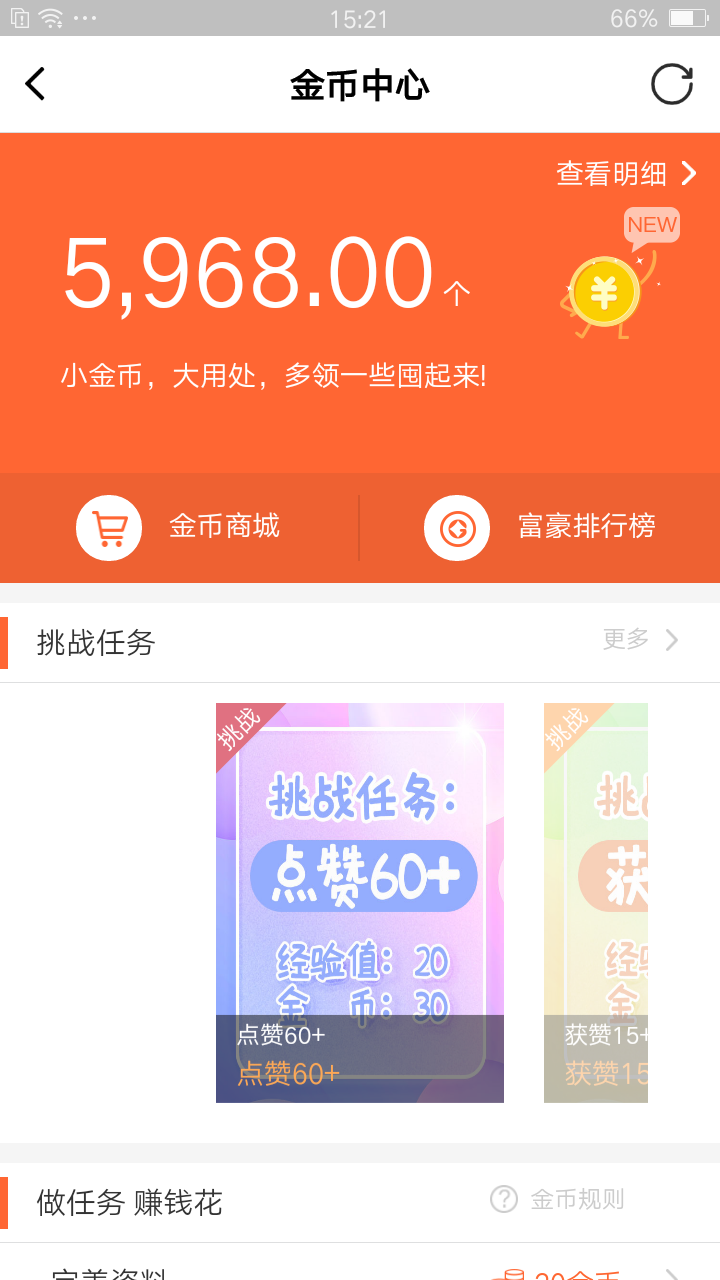Screen dimensions: 720x1280
Task: Go back using the top-left arrow
Action: (36, 85)
